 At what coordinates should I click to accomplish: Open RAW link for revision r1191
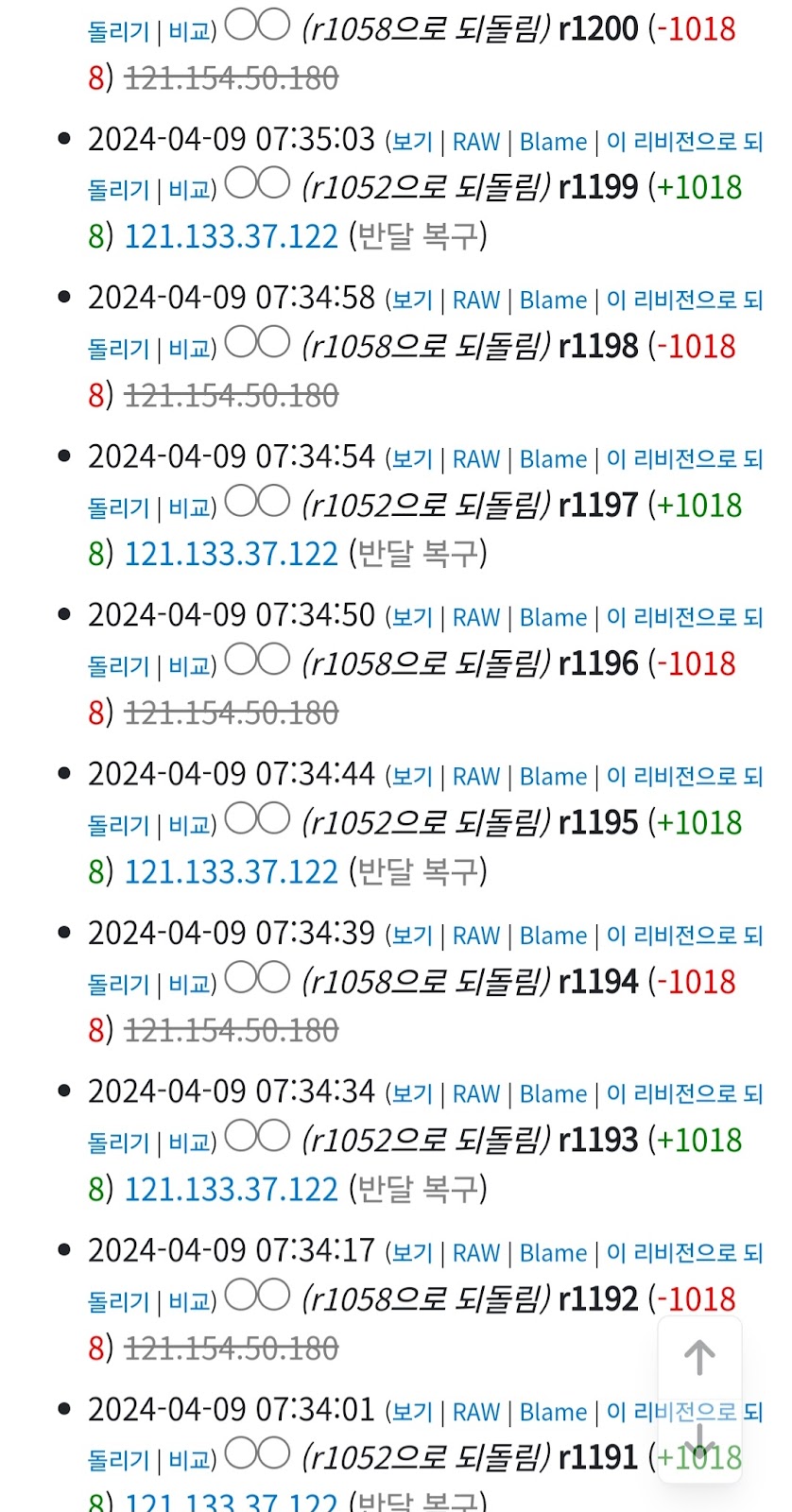pyautogui.click(x=476, y=1412)
